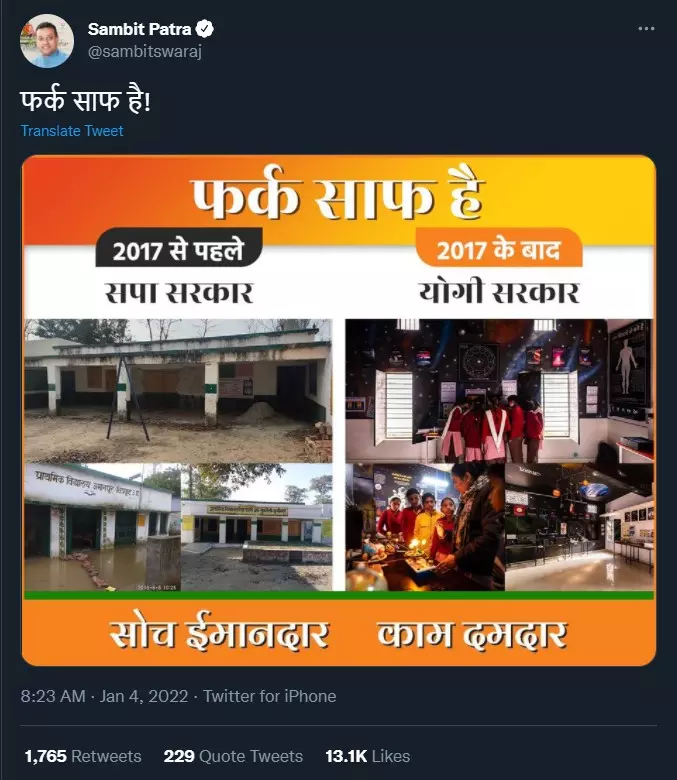Viewport: 677px width, 780px height.
Task: Open the attached tweet image
Action: pos(338,410)
